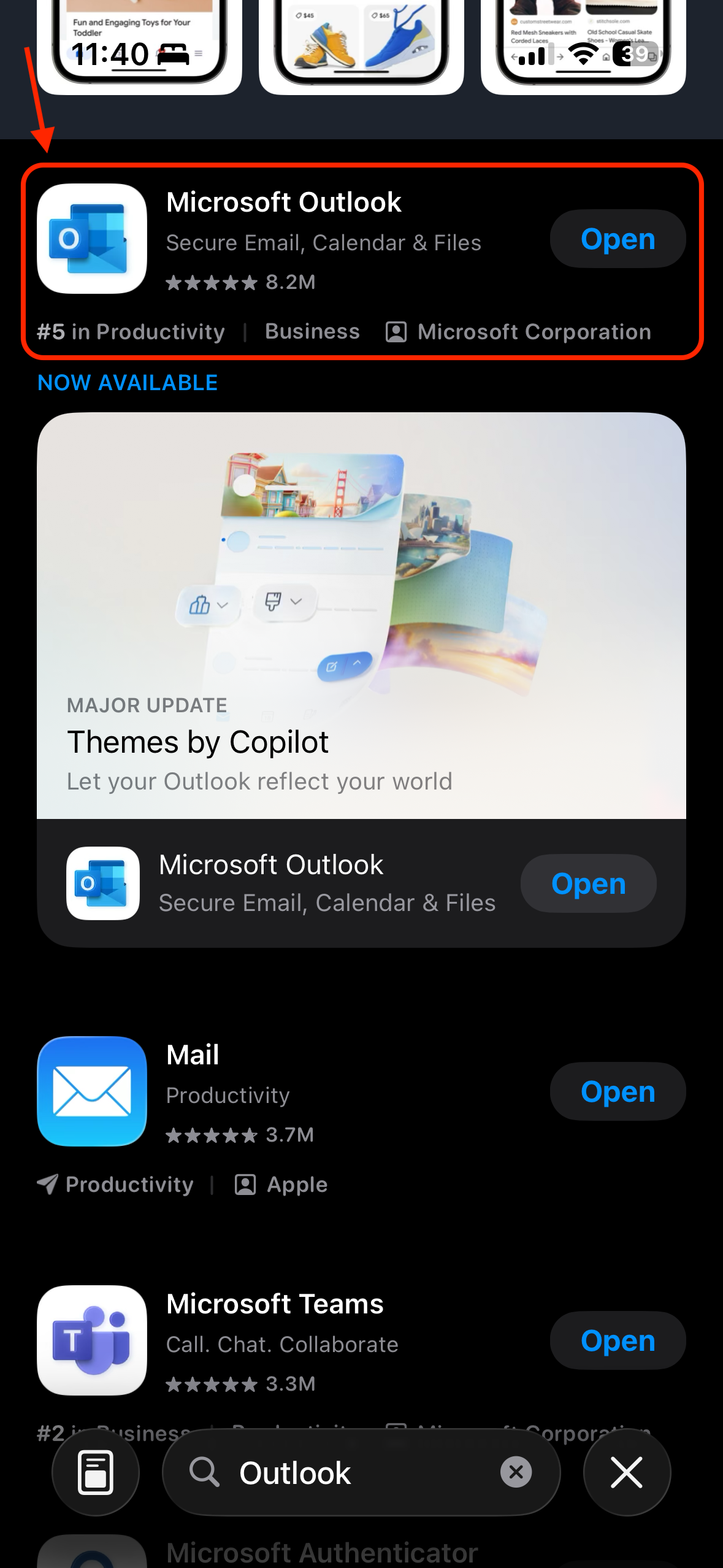The width and height of the screenshot is (723, 1568).
Task: Open the Mail app listing
Action: pyautogui.click(x=193, y=1055)
